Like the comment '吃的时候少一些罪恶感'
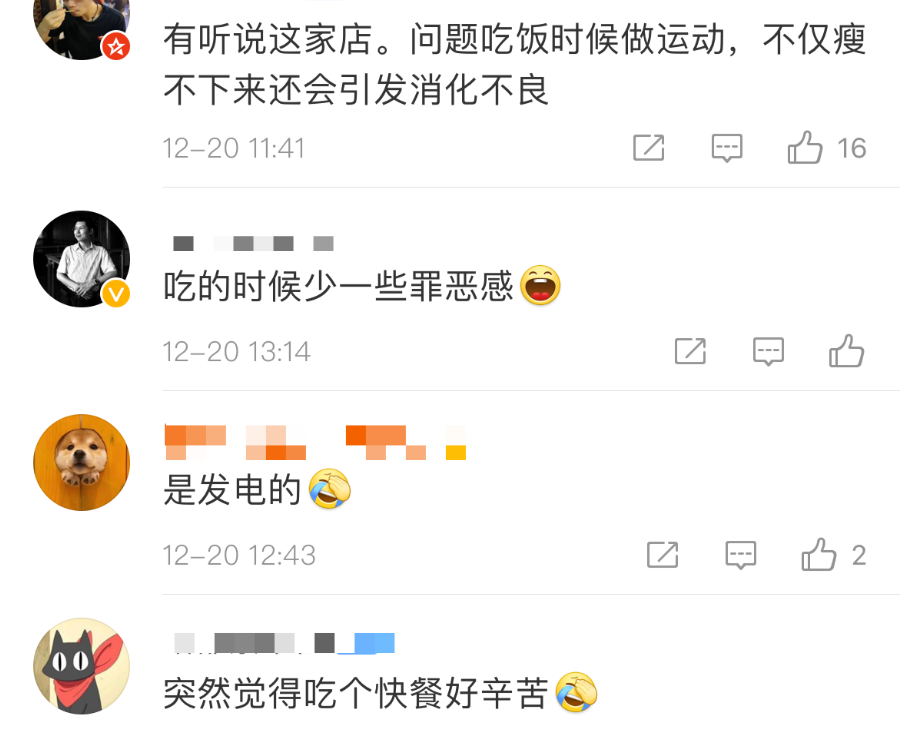The image size is (900, 737). point(846,351)
